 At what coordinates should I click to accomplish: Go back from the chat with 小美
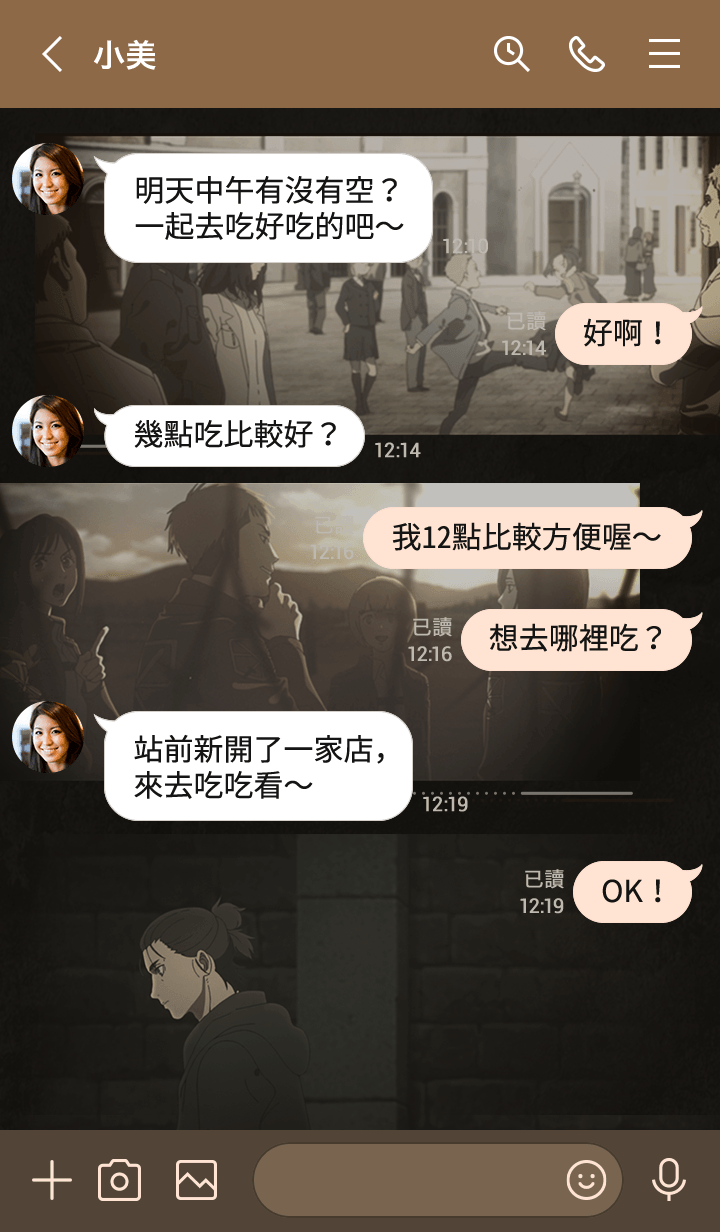click(52, 54)
